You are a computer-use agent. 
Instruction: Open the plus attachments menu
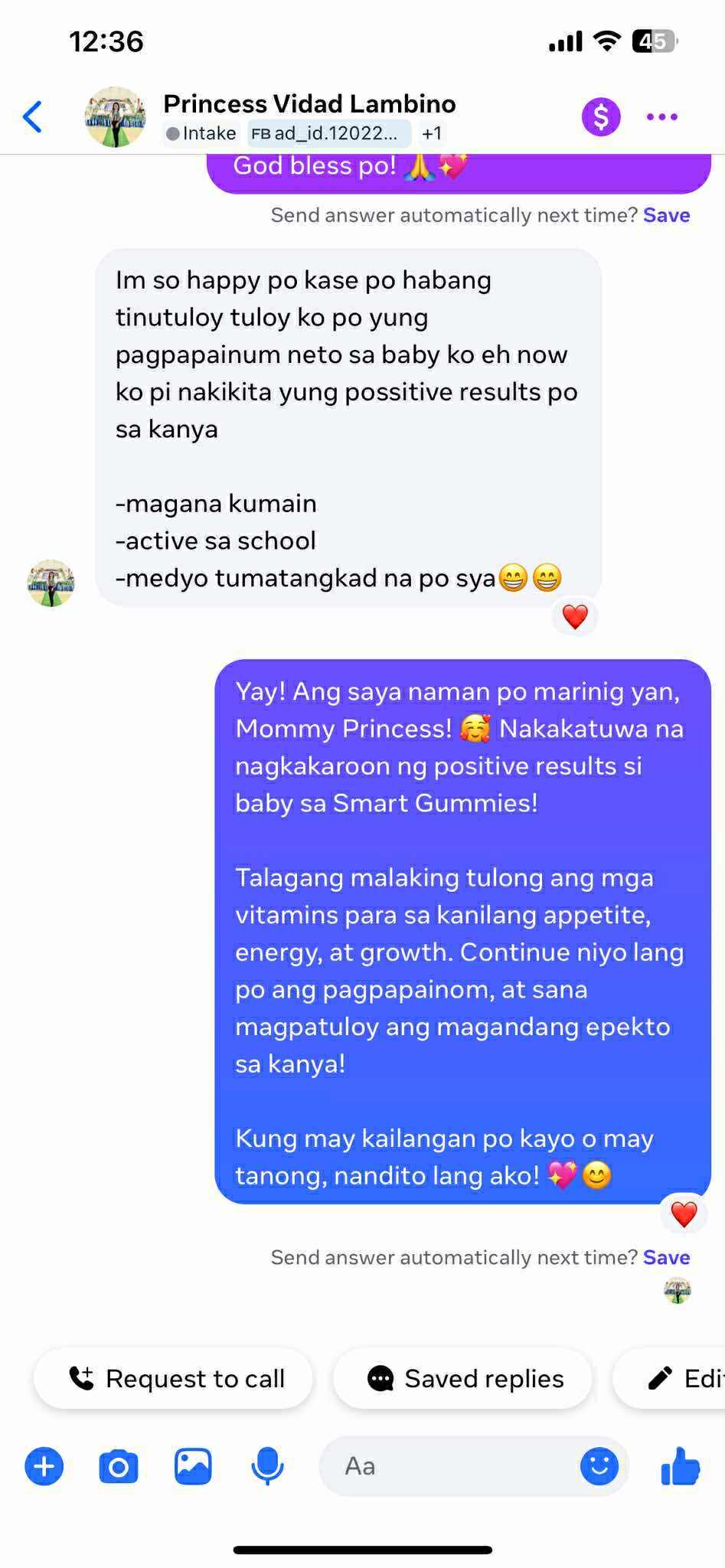[44, 1466]
